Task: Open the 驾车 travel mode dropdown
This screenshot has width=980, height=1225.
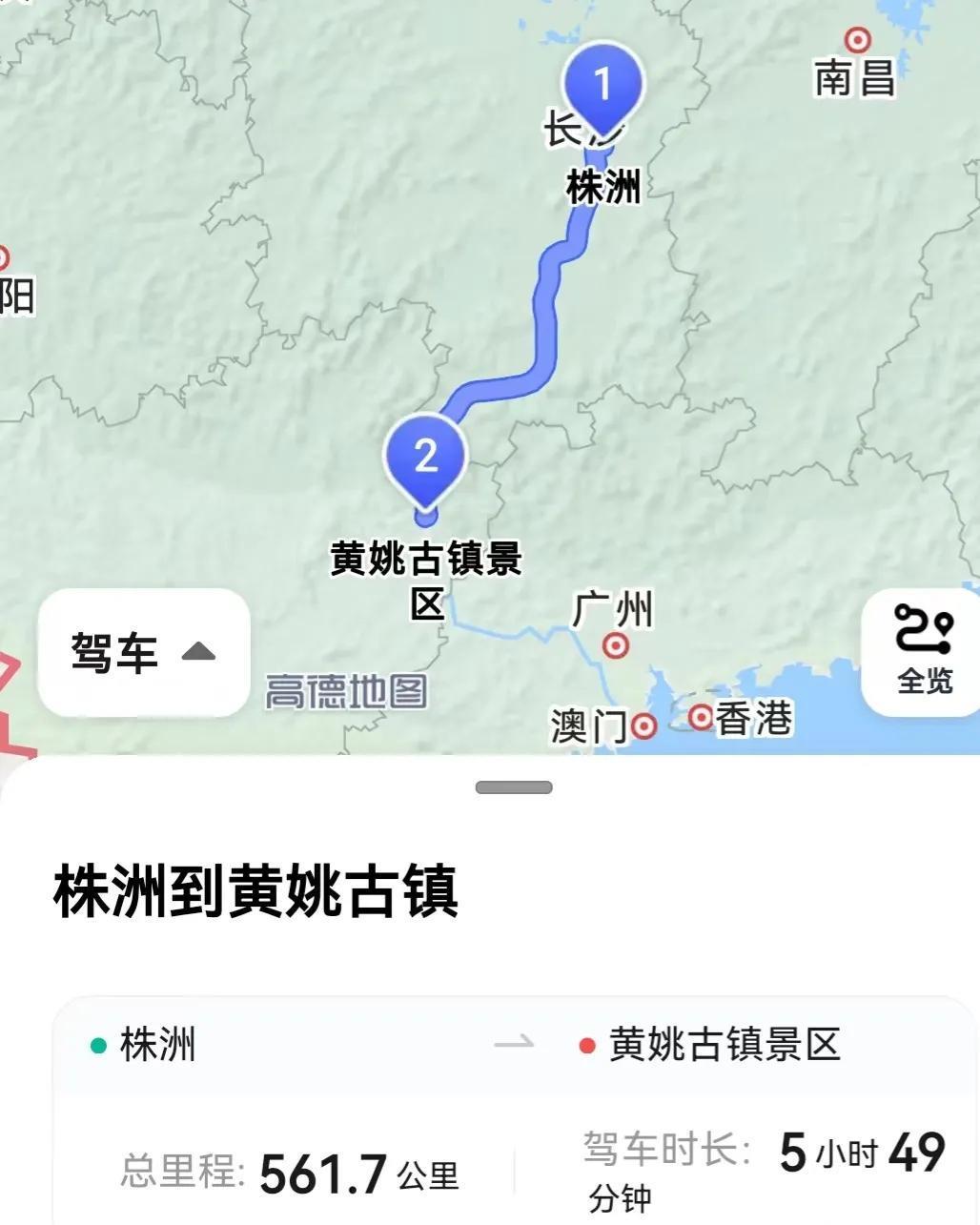Action: (x=144, y=653)
